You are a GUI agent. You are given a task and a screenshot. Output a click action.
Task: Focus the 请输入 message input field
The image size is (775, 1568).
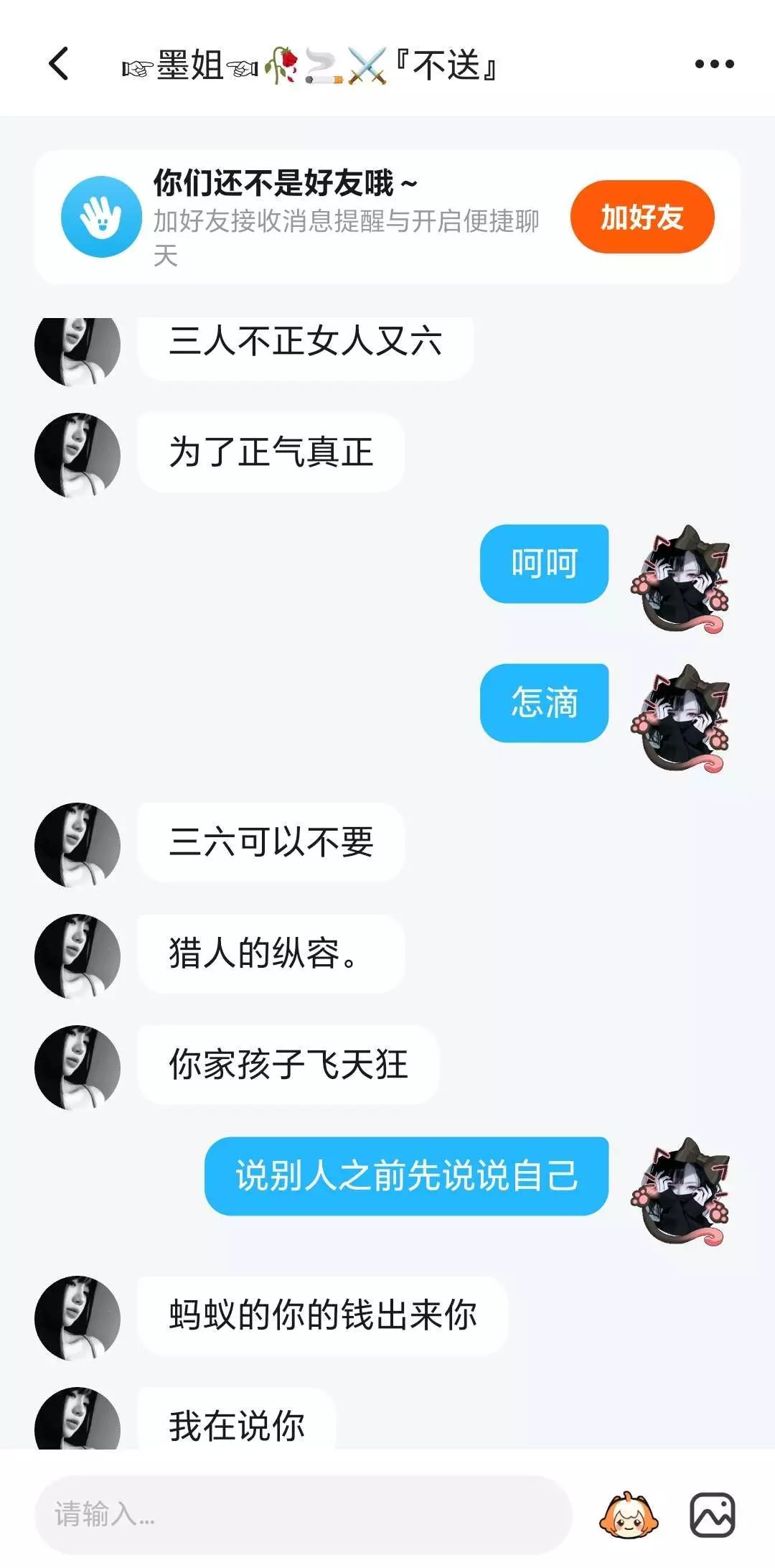pyautogui.click(x=303, y=1514)
